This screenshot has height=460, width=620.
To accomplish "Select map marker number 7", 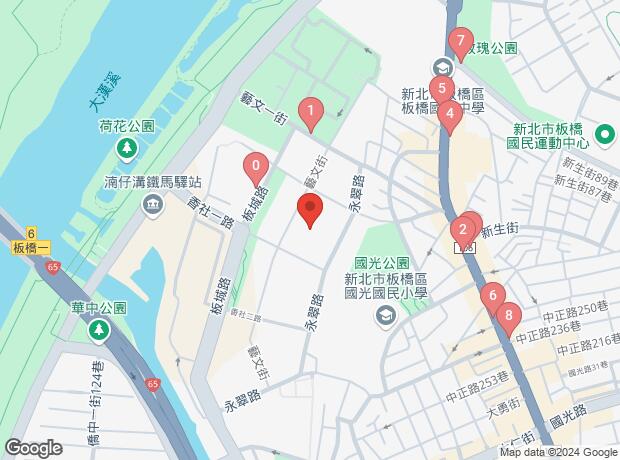I will tap(460, 43).
